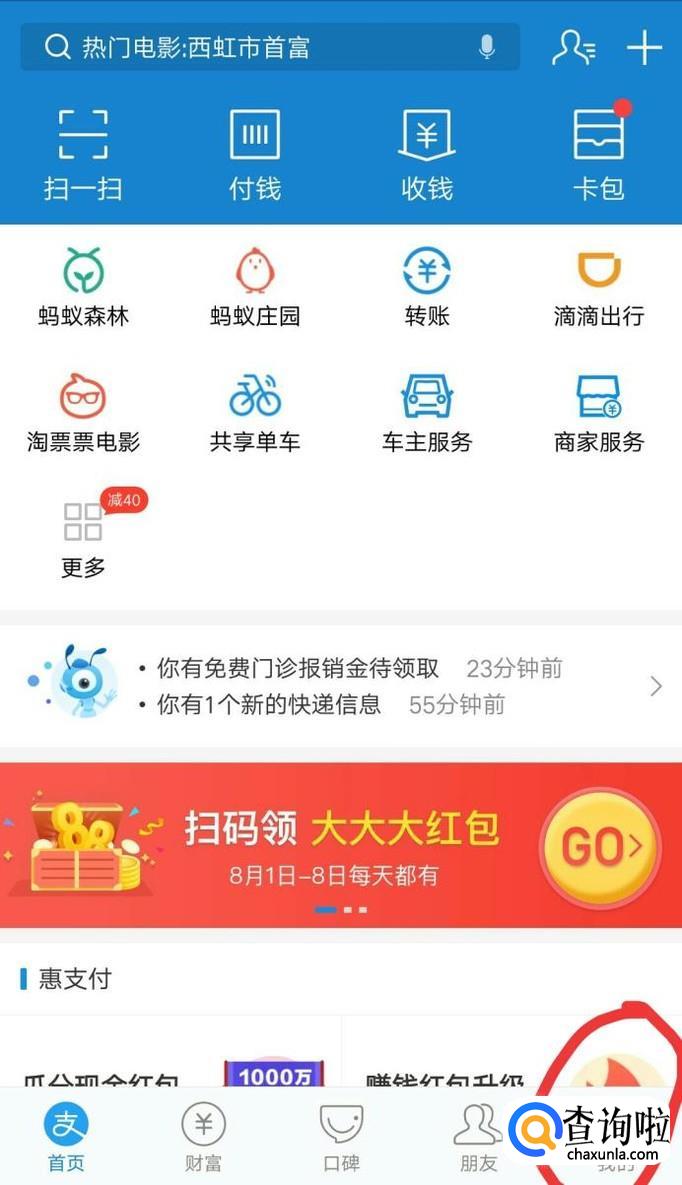Tap the microphone voice search icon

[487, 47]
